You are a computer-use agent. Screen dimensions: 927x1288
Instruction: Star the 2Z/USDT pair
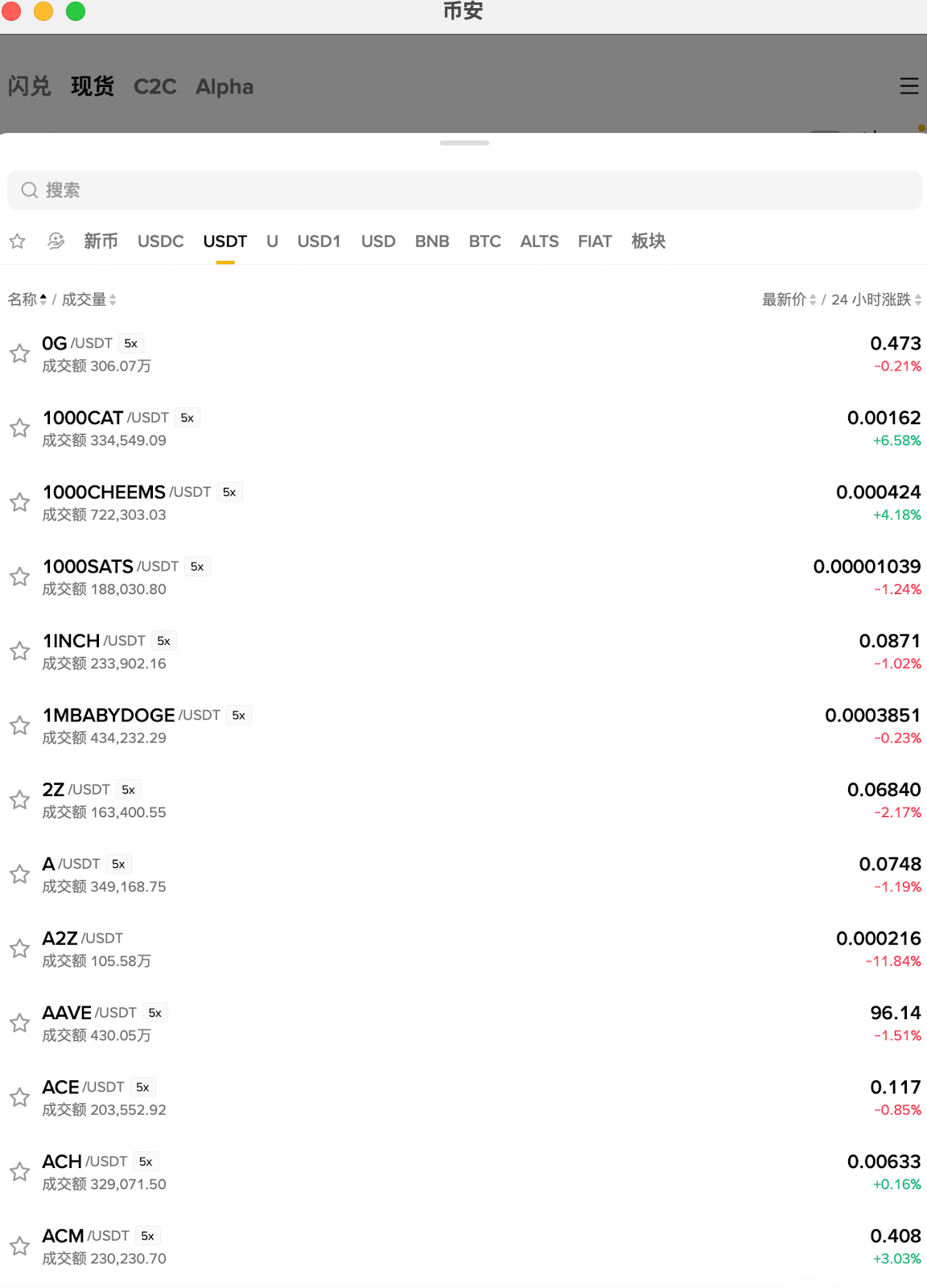(19, 799)
